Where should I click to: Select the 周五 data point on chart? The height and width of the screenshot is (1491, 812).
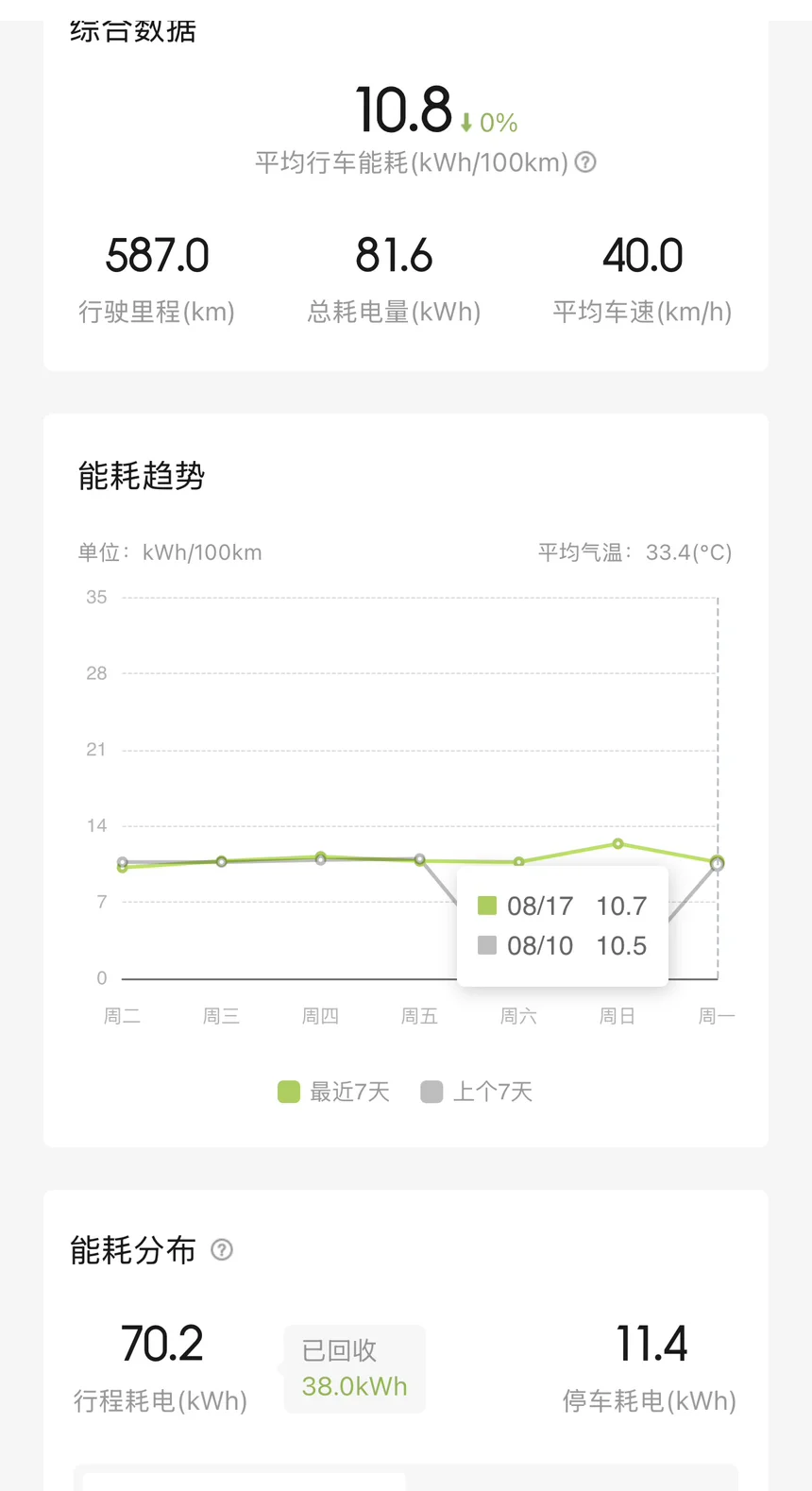pos(419,859)
